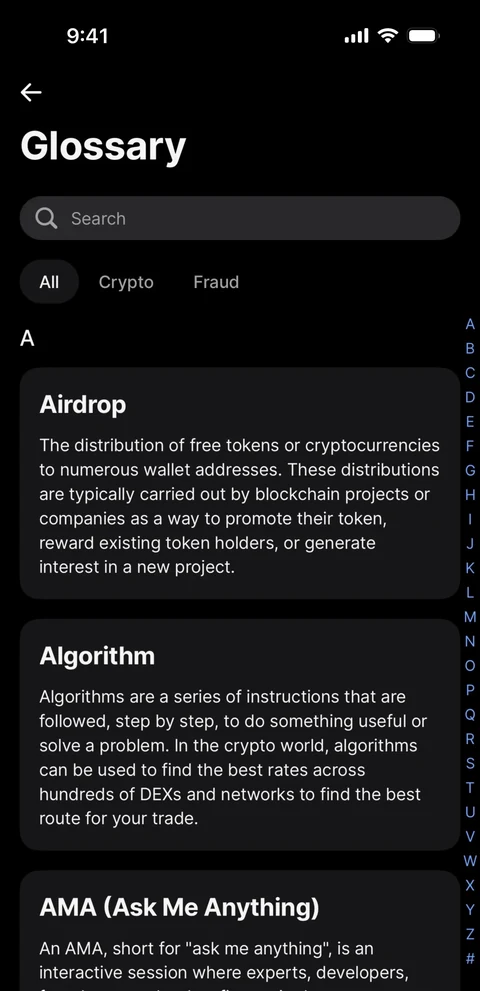480x991 pixels.
Task: Jump to letter P in index
Action: (x=470, y=690)
